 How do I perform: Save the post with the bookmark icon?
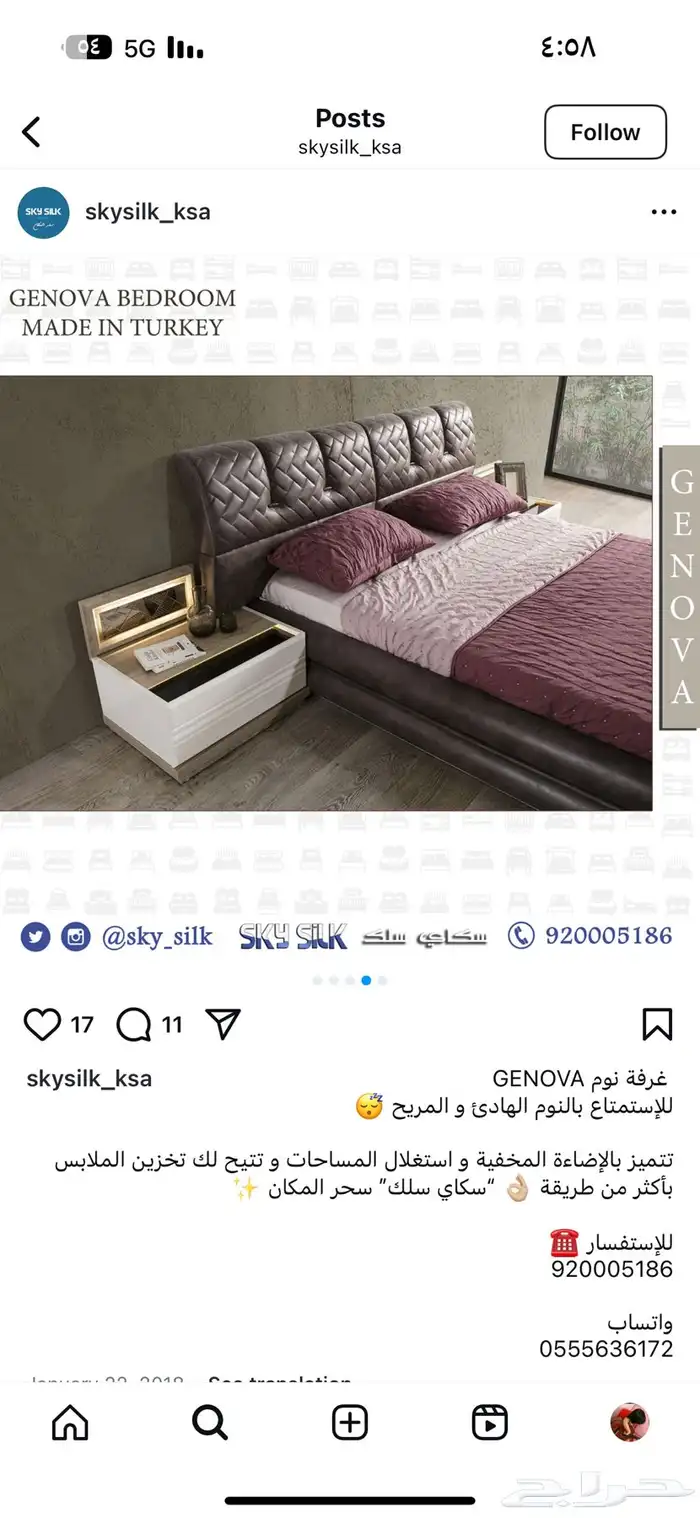coord(657,1024)
